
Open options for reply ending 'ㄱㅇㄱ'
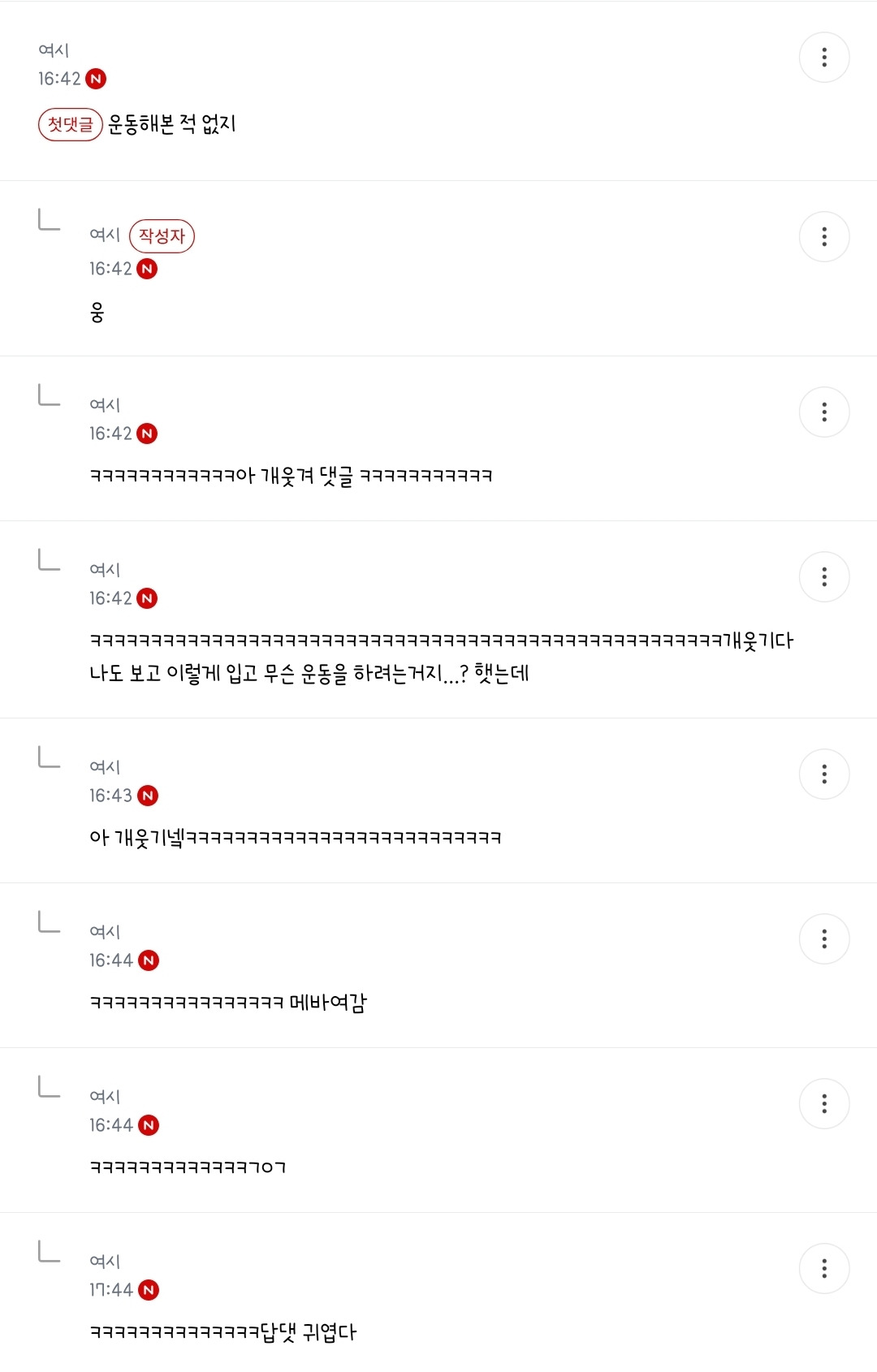pyautogui.click(x=824, y=1104)
